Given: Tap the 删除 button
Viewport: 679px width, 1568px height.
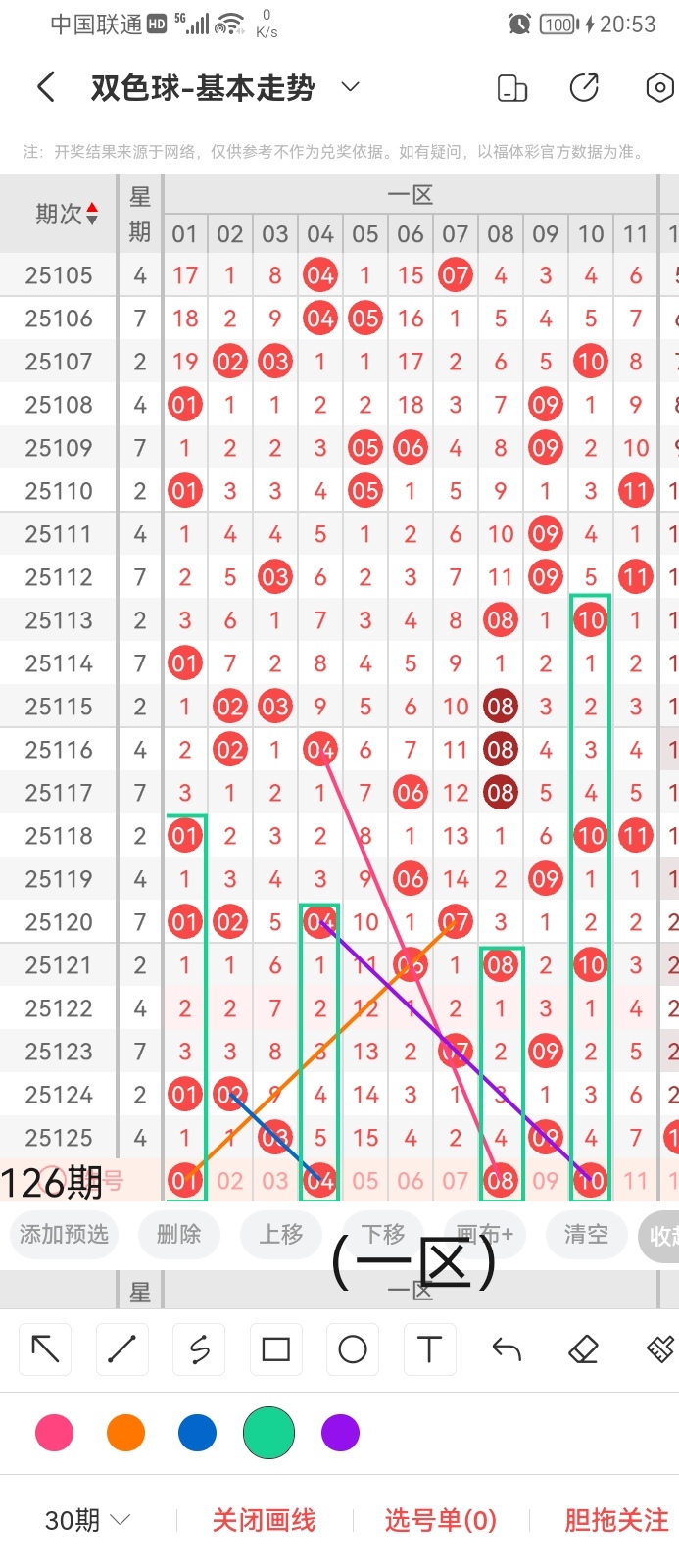Looking at the screenshot, I should [x=178, y=1234].
